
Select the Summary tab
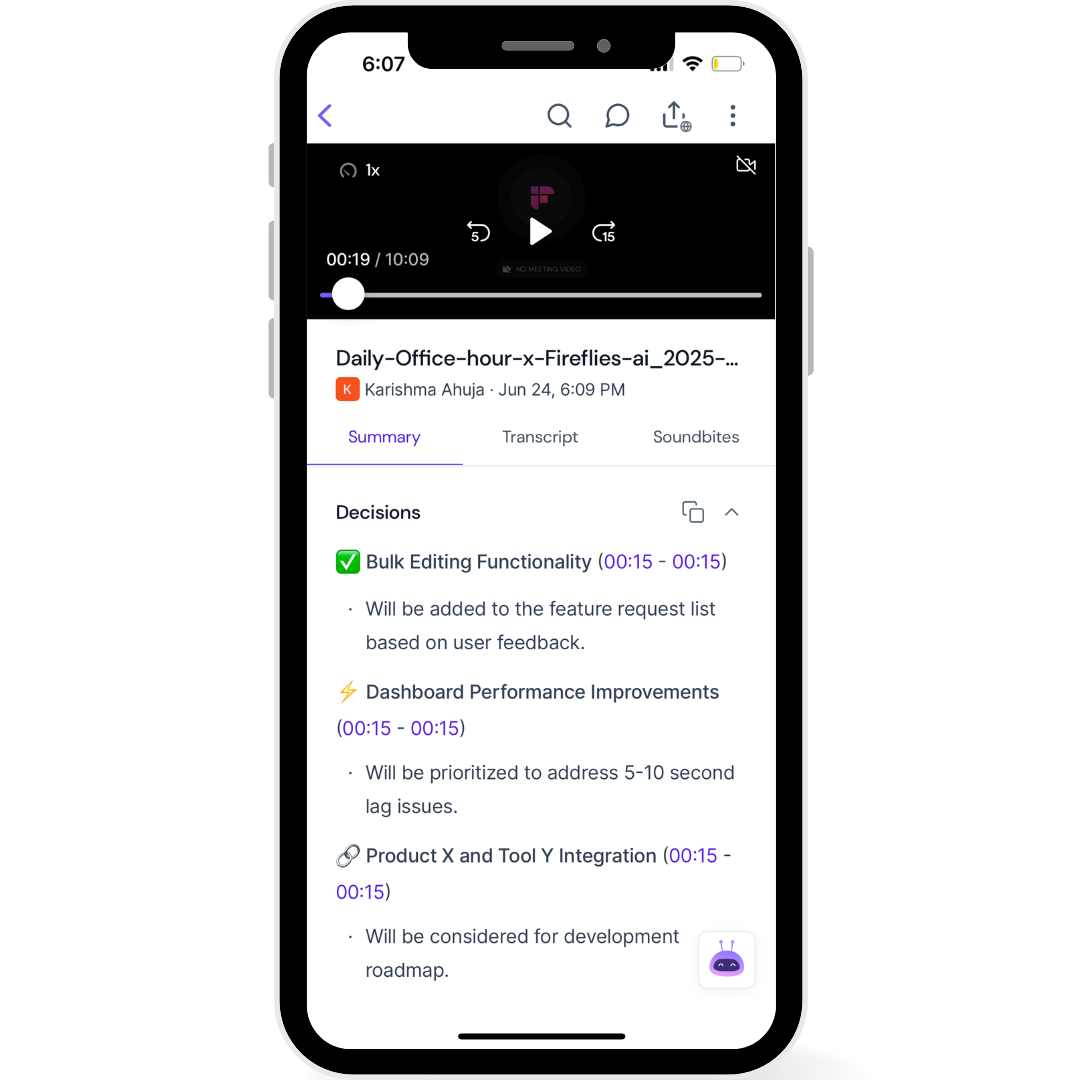[x=384, y=437]
